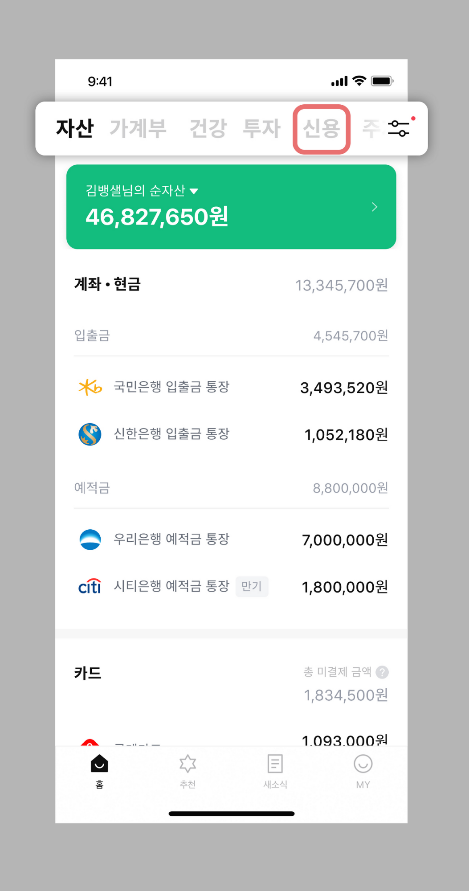Switch to the 새소식 tab
469x891 pixels.
click(275, 771)
